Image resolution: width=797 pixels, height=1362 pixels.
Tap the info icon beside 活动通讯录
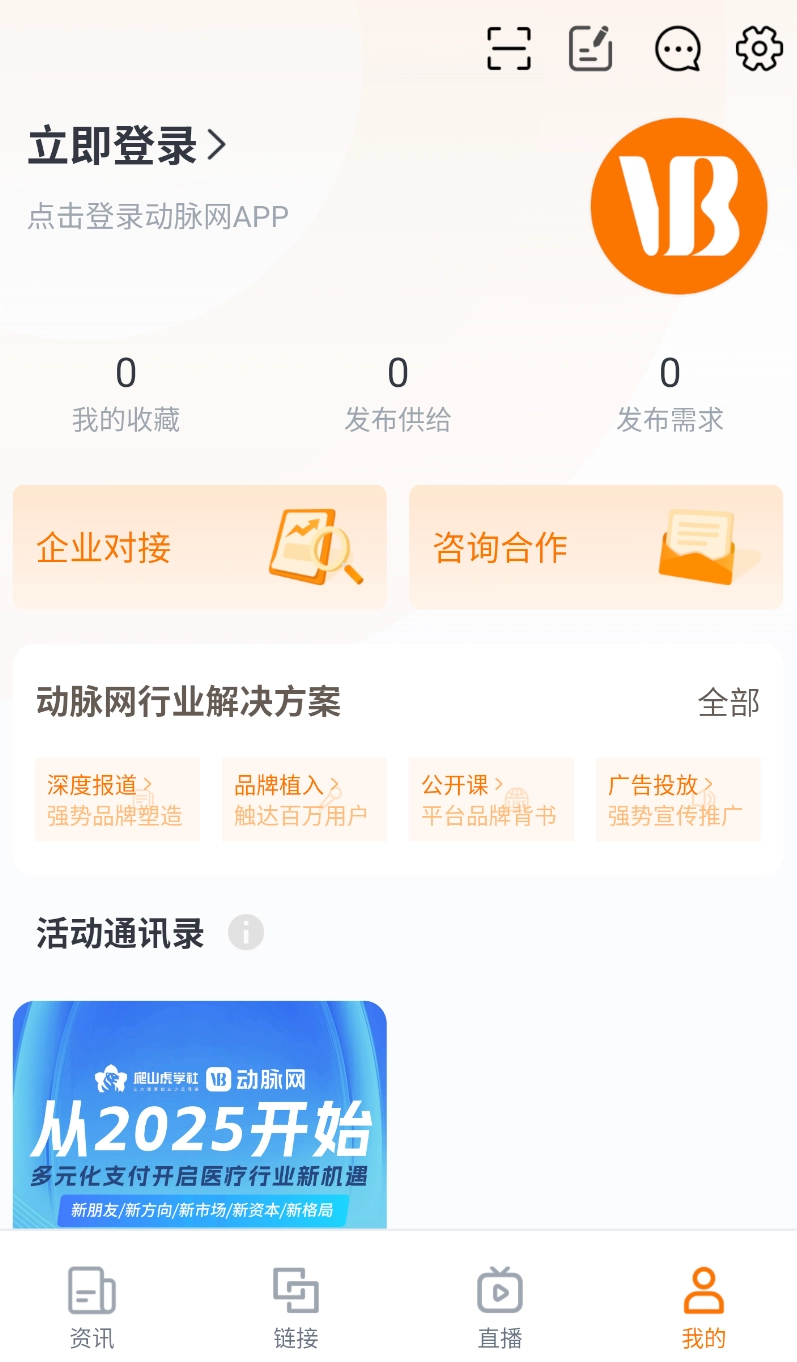(x=245, y=931)
